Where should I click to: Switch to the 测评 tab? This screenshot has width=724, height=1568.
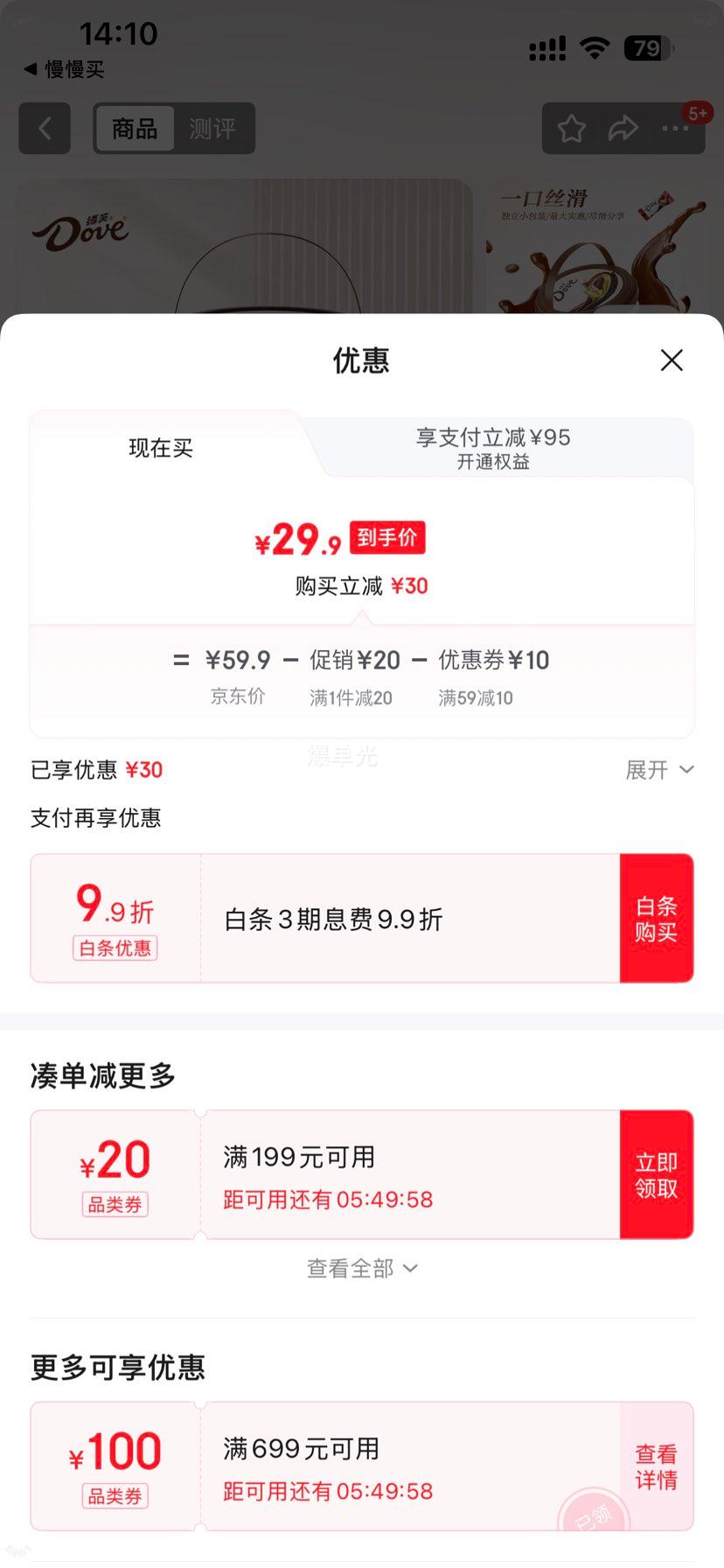tap(213, 128)
